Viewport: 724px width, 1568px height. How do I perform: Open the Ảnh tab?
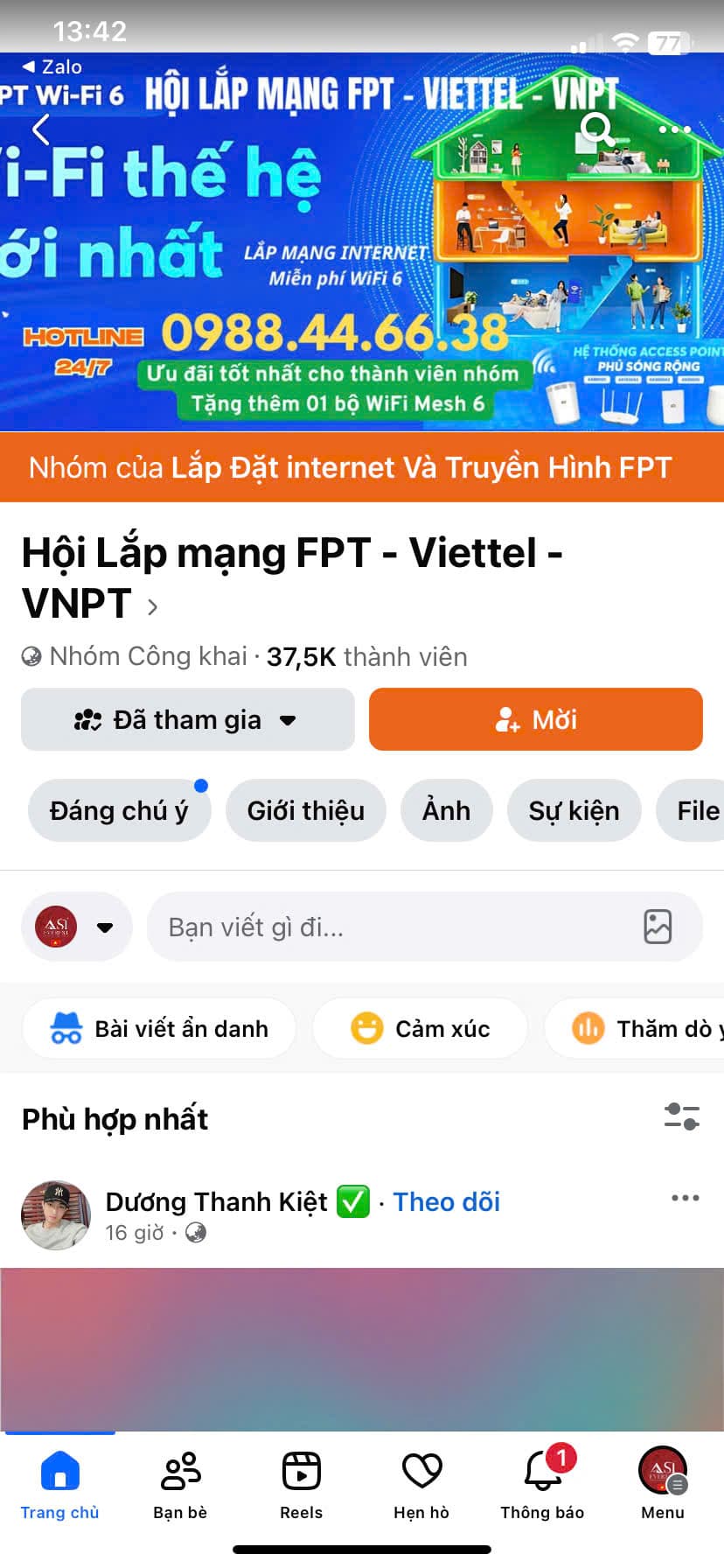pyautogui.click(x=446, y=810)
